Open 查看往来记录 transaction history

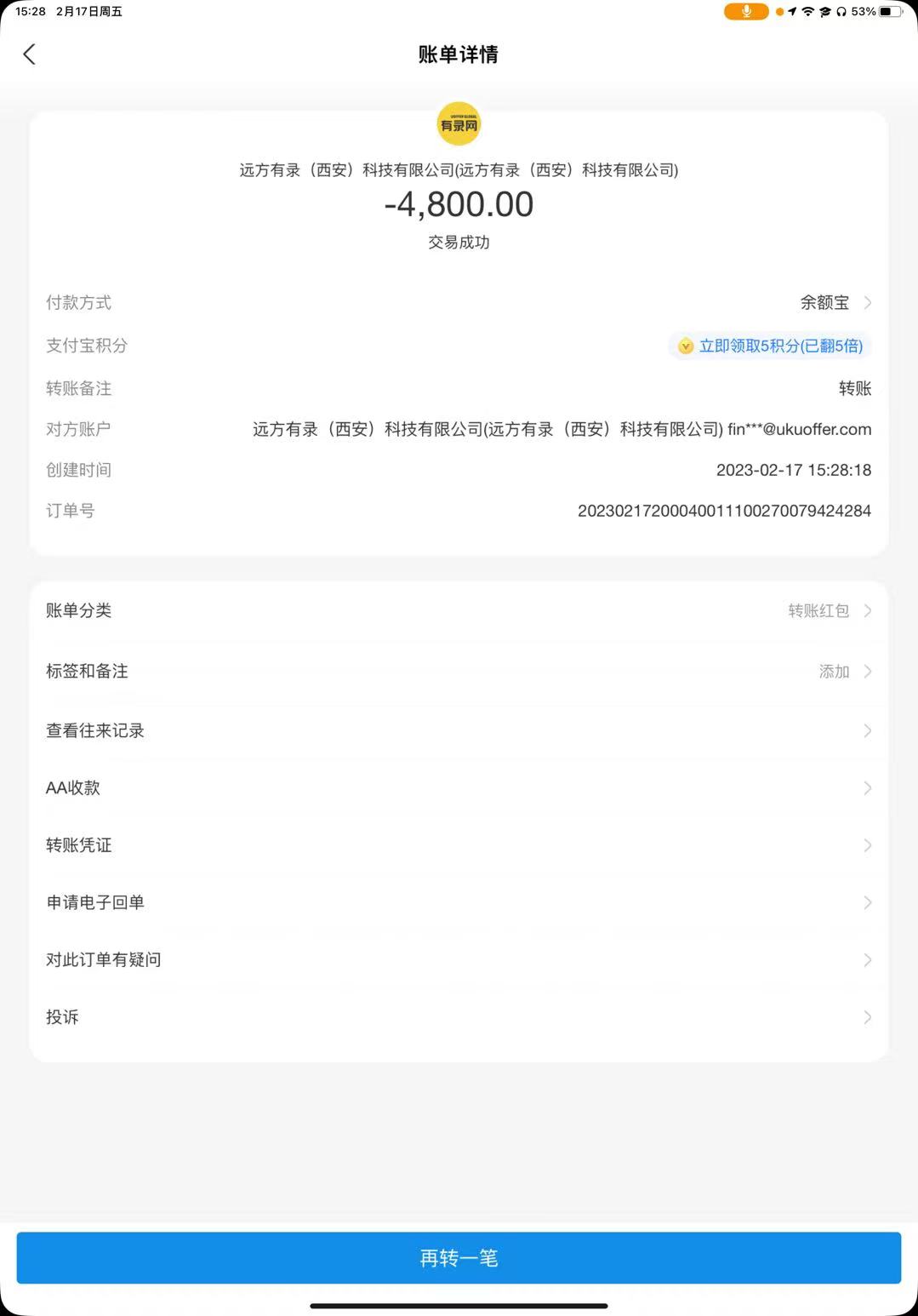coord(459,730)
